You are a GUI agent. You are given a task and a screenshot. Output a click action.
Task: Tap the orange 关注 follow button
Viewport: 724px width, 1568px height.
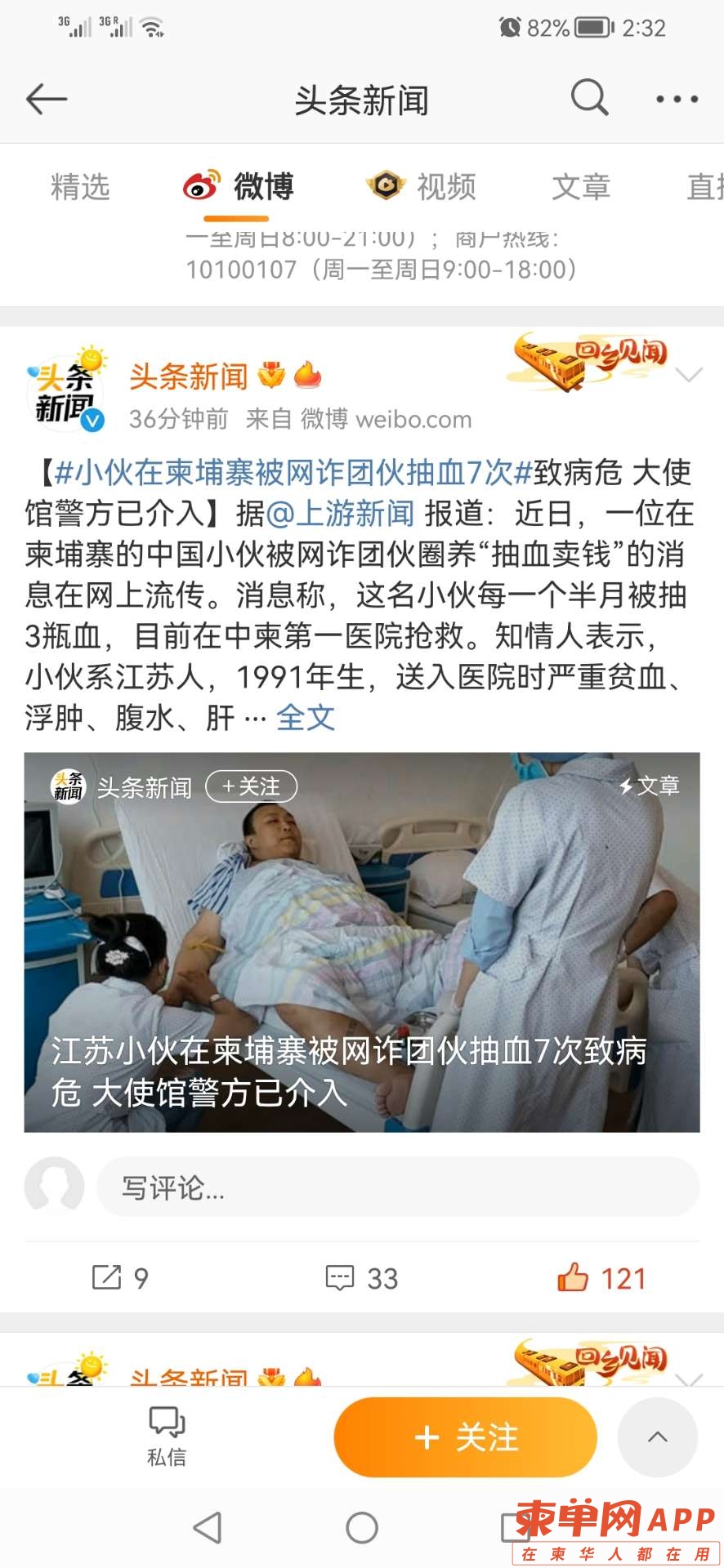[465, 1437]
